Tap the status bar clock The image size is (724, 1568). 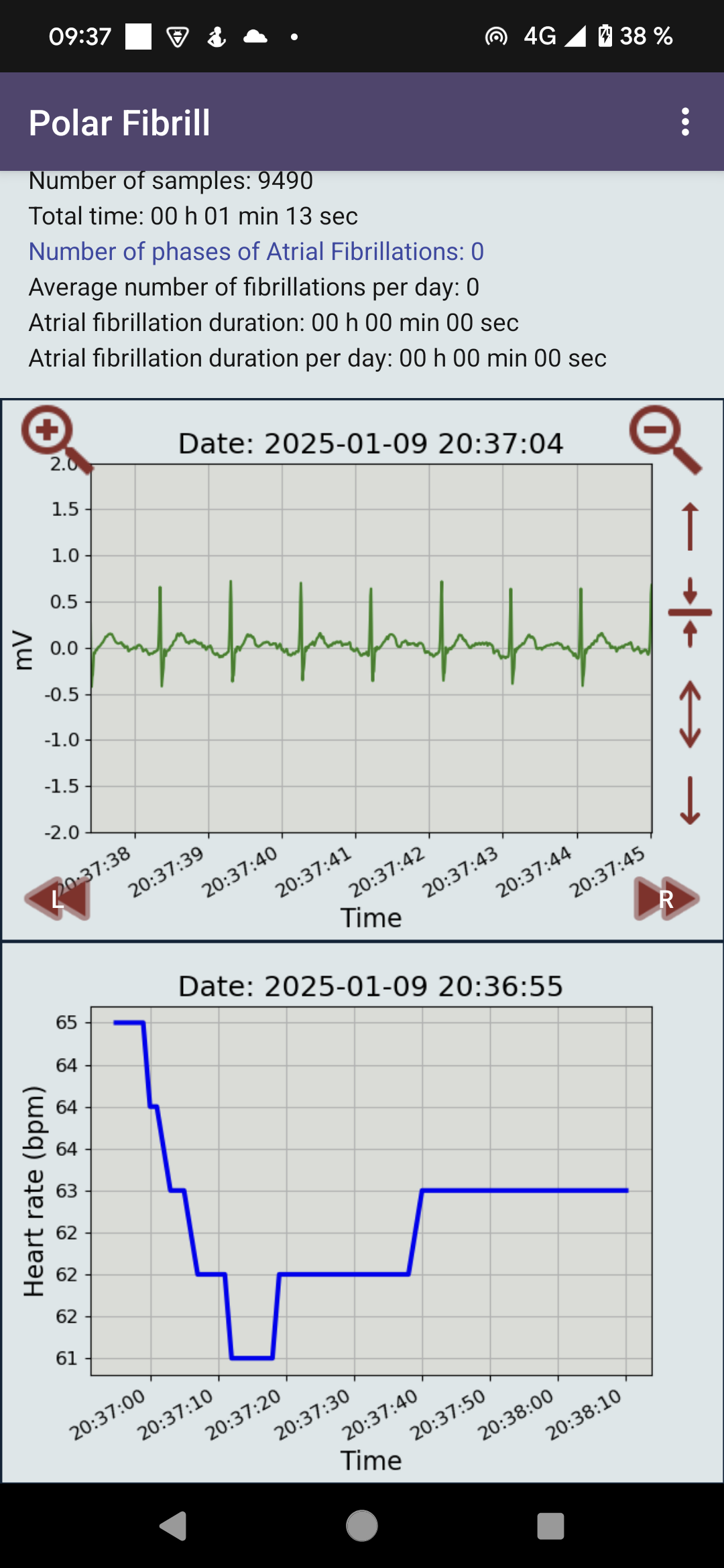click(x=79, y=36)
